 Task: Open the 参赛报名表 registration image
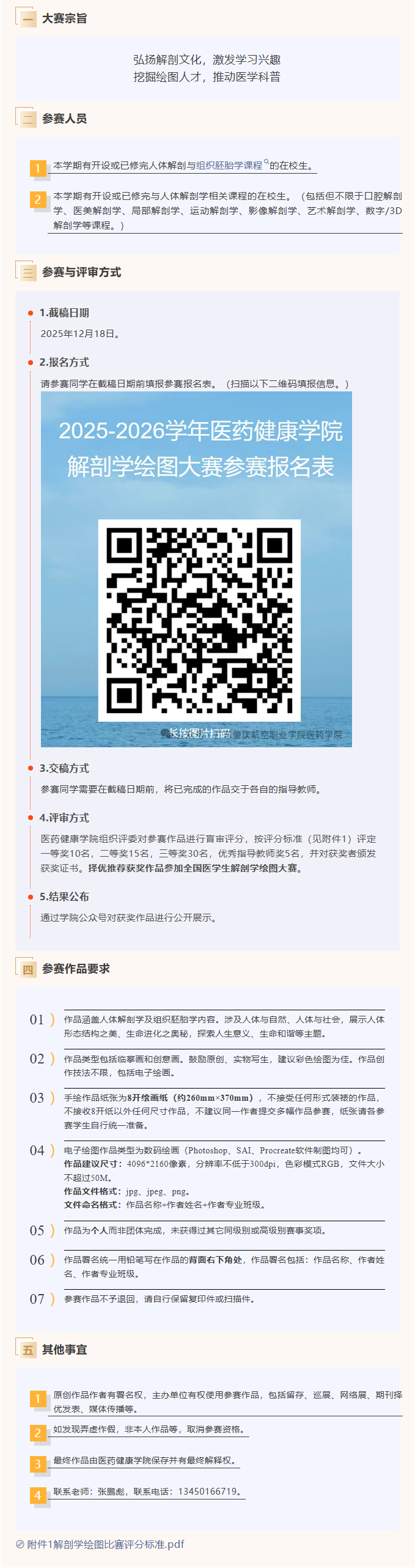[196, 569]
